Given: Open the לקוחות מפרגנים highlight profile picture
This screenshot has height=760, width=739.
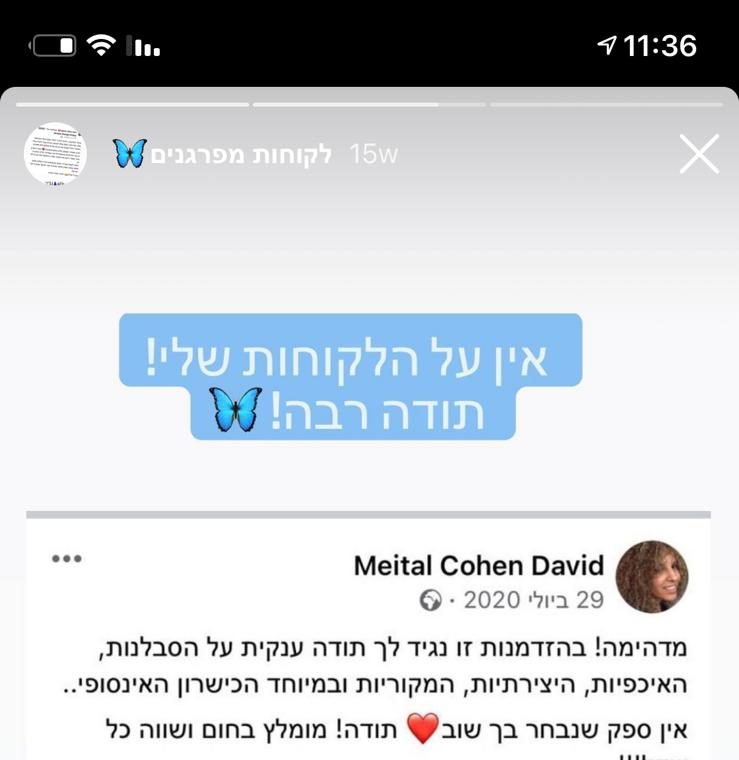Looking at the screenshot, I should [x=55, y=154].
